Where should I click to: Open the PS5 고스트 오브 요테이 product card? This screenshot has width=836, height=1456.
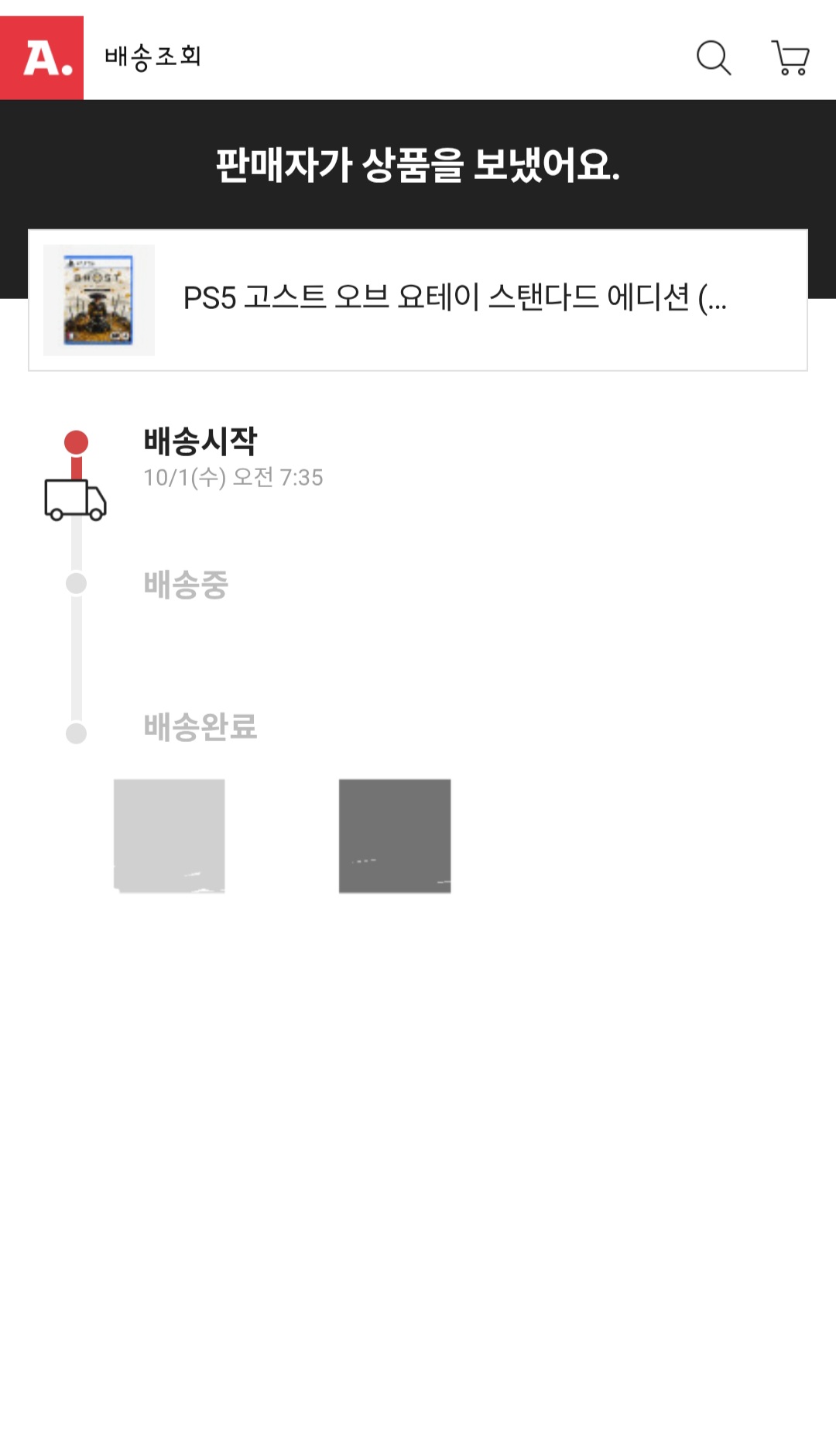418,300
